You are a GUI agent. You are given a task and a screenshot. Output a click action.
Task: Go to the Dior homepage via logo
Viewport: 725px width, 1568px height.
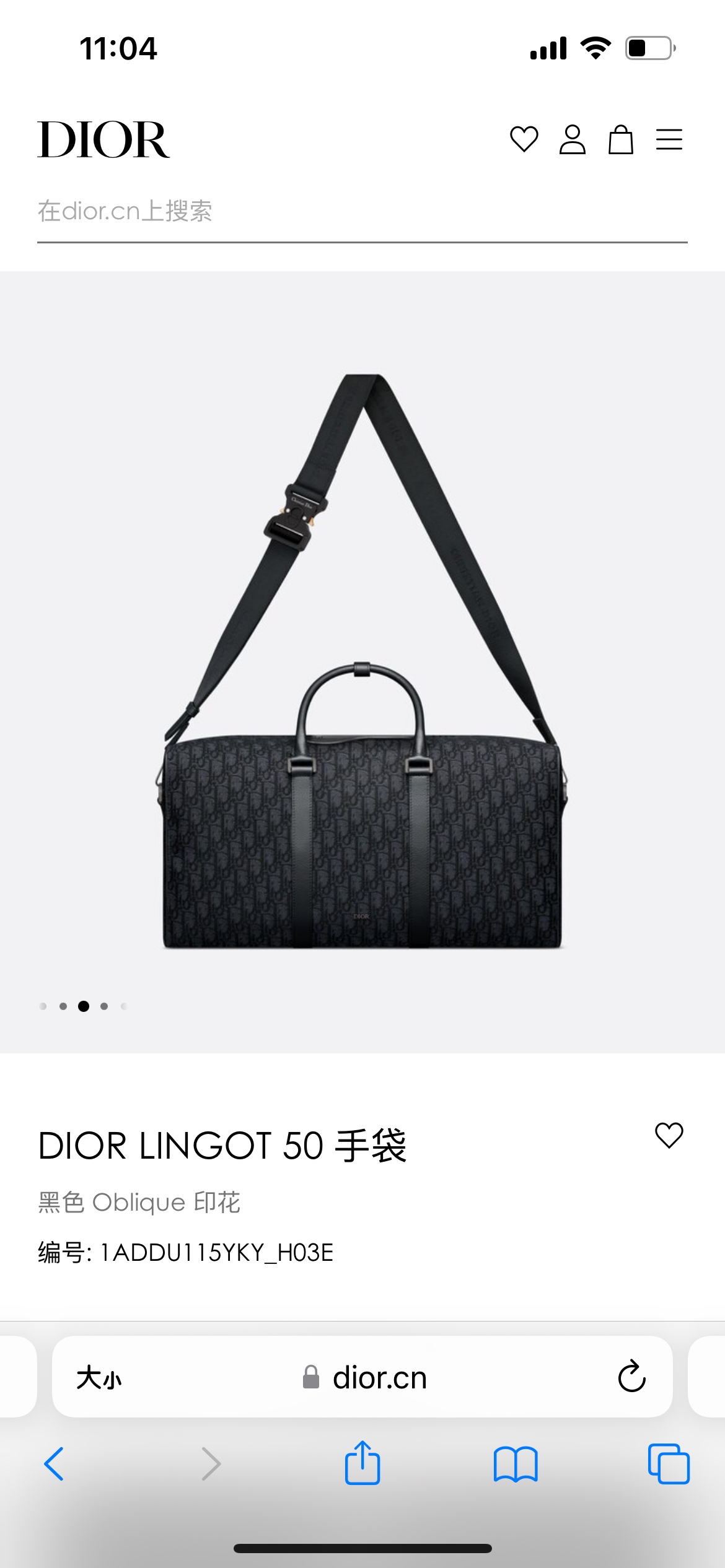(x=103, y=140)
